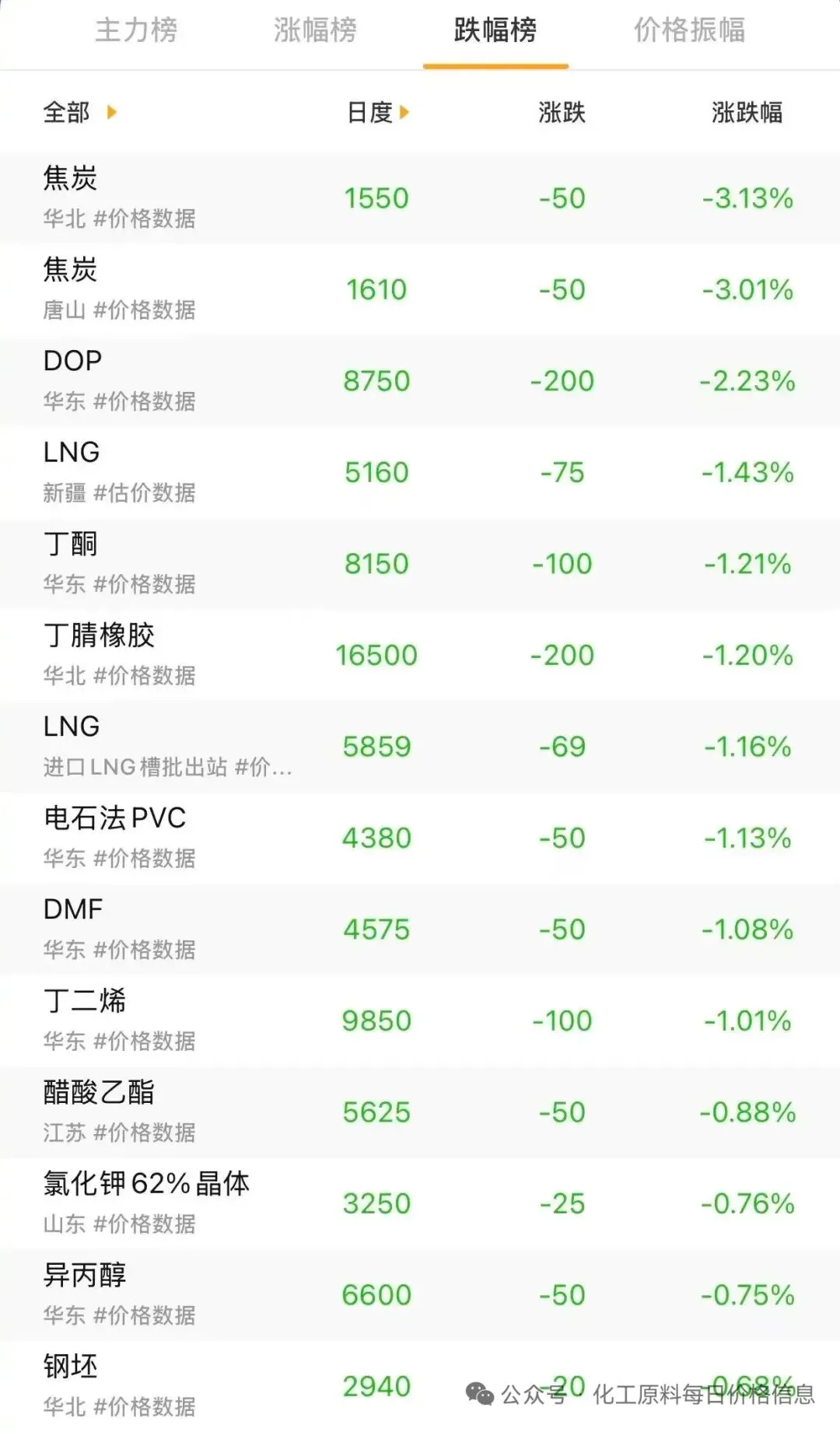Viewport: 840px width, 1432px height.
Task: Open the DMF 华东 row
Action: tap(420, 930)
